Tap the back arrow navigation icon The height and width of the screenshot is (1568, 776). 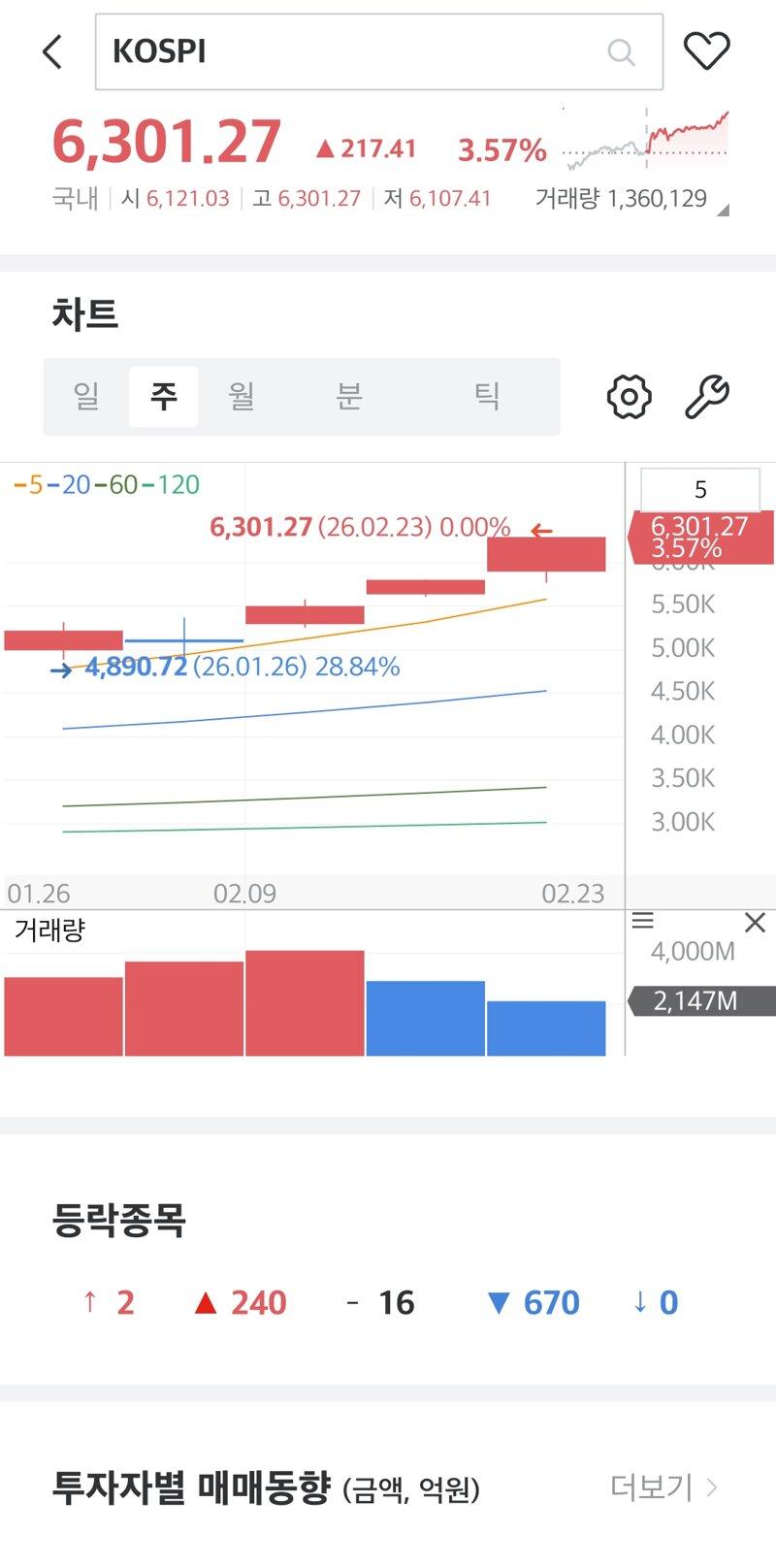[50, 50]
